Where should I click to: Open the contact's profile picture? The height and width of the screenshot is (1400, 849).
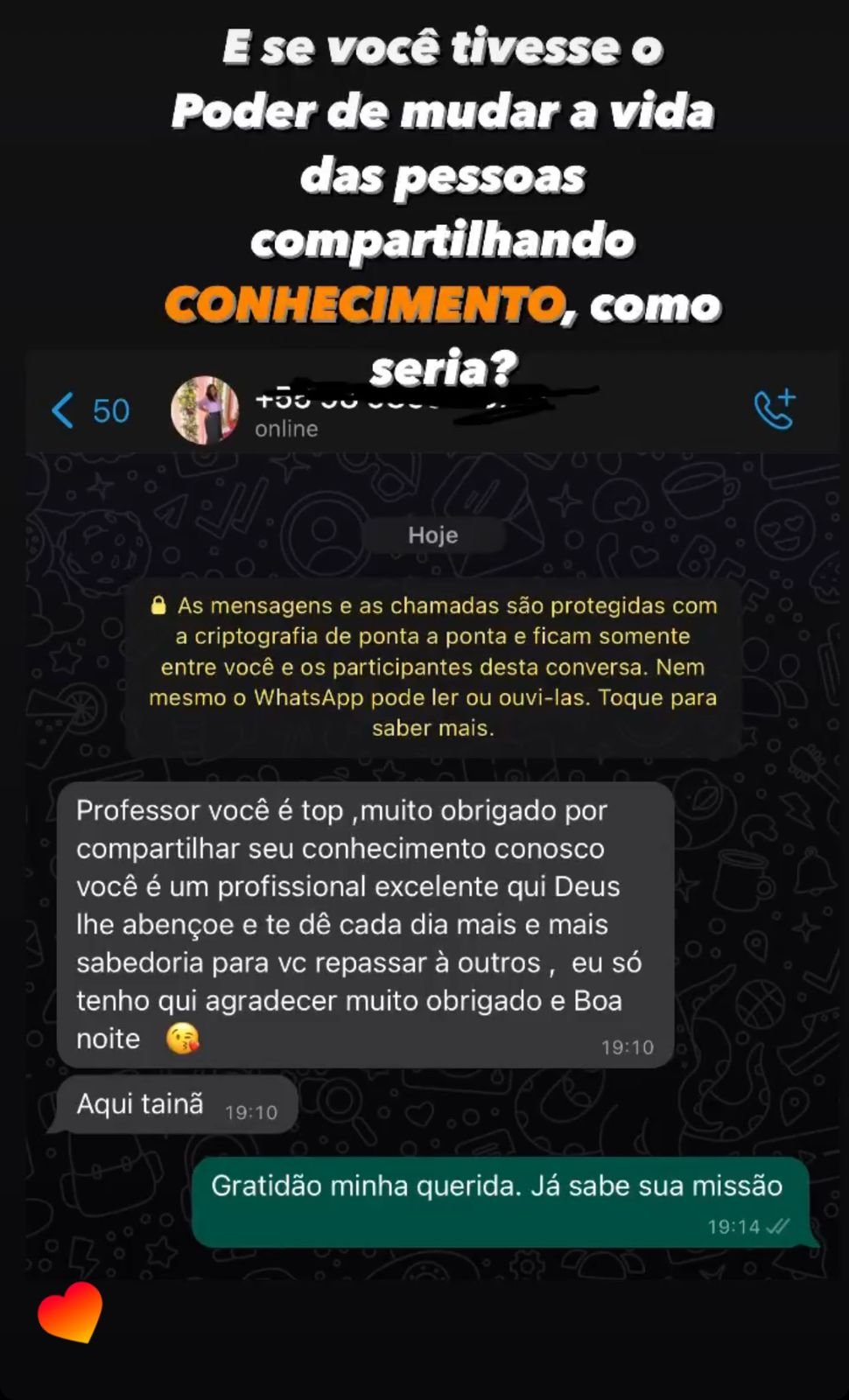(205, 409)
